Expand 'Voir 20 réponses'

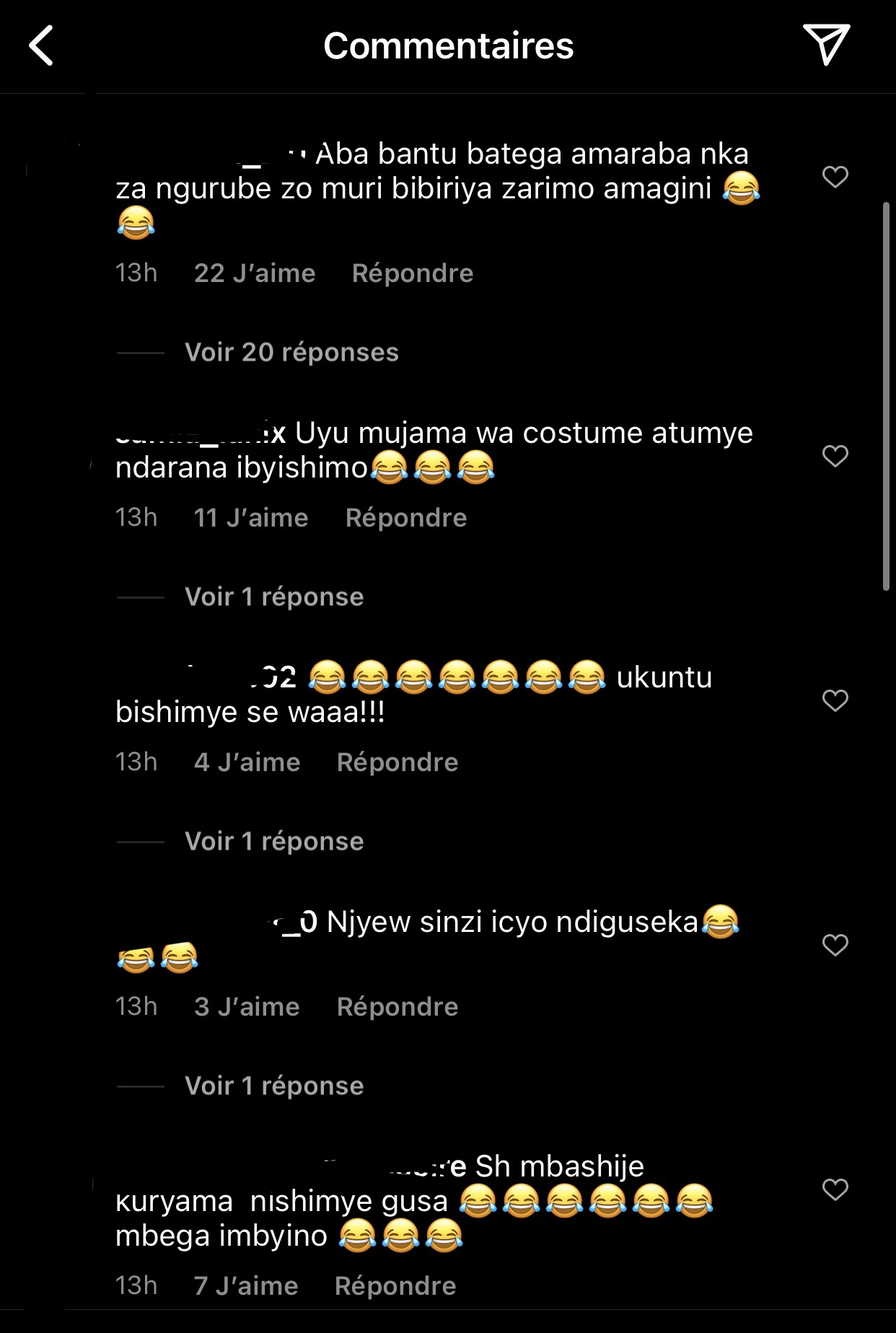[291, 353]
